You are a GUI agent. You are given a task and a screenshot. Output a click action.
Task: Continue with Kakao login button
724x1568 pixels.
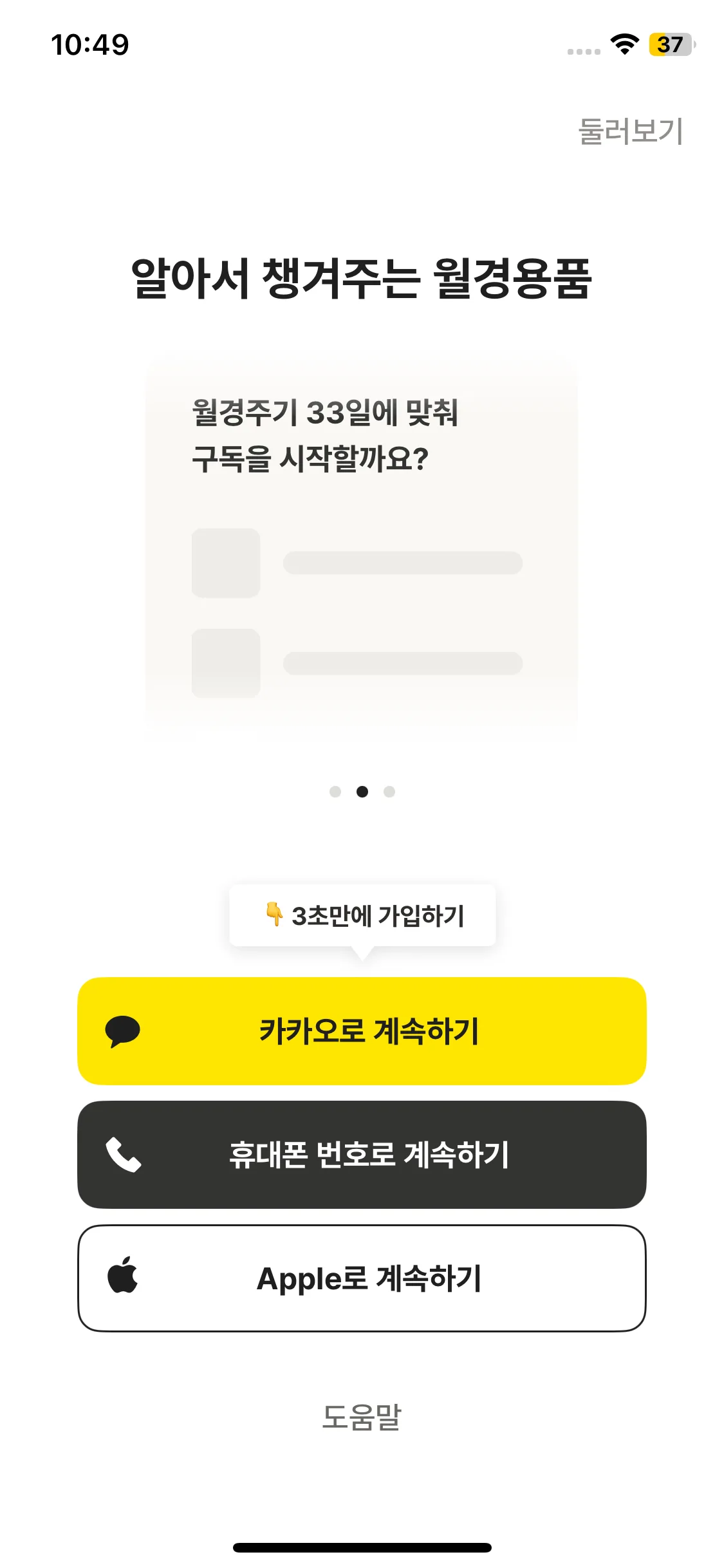point(362,1031)
